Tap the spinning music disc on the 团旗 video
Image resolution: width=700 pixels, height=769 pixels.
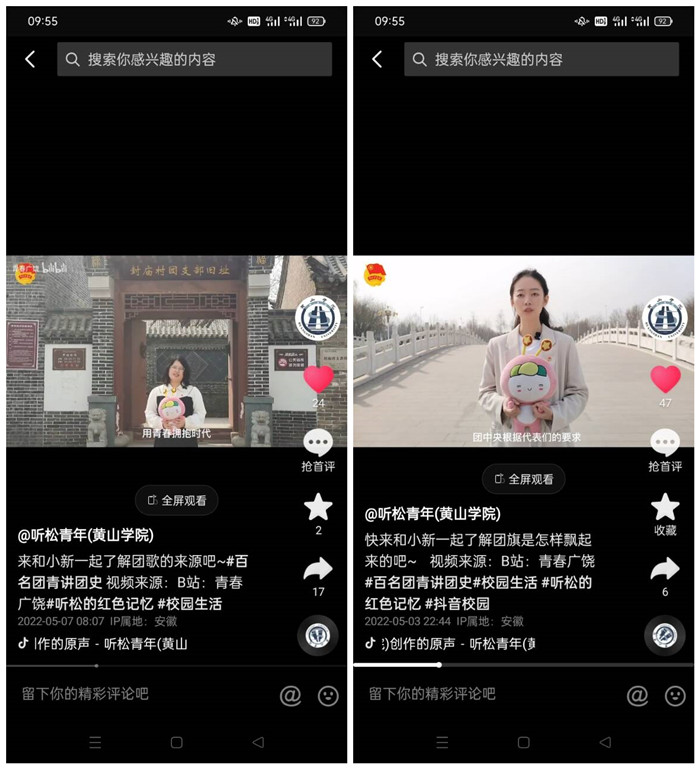coord(665,635)
